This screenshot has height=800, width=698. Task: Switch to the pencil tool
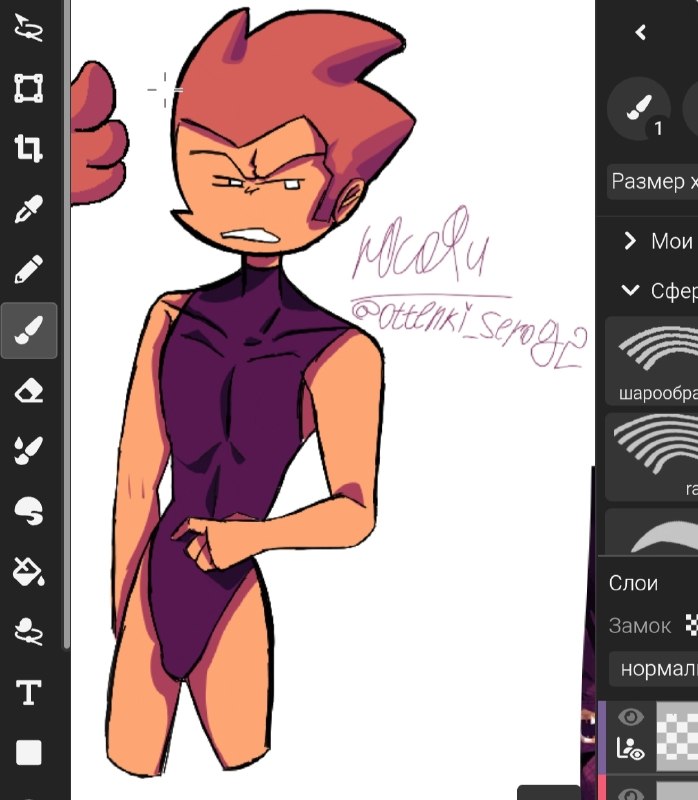tap(29, 269)
